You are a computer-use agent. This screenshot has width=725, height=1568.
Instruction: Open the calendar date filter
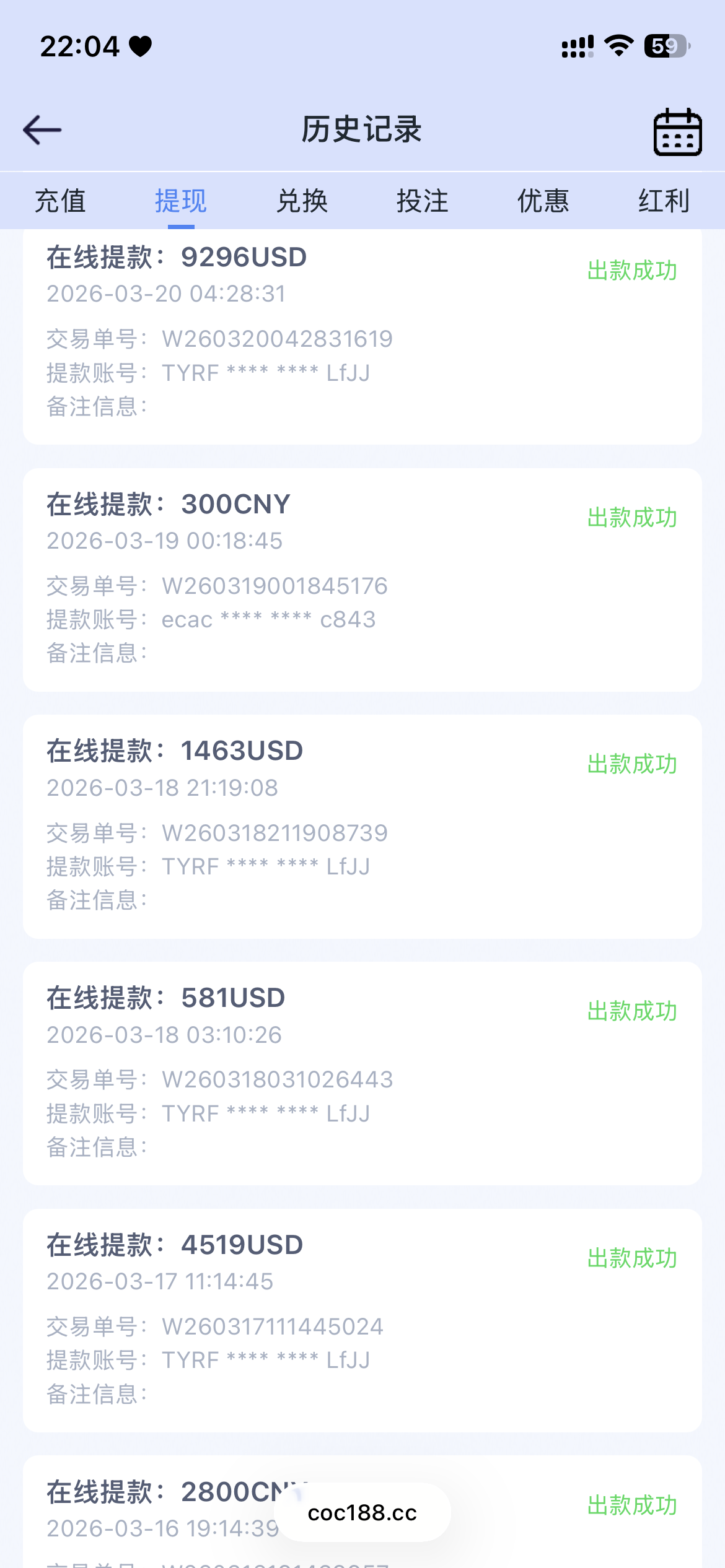point(677,132)
